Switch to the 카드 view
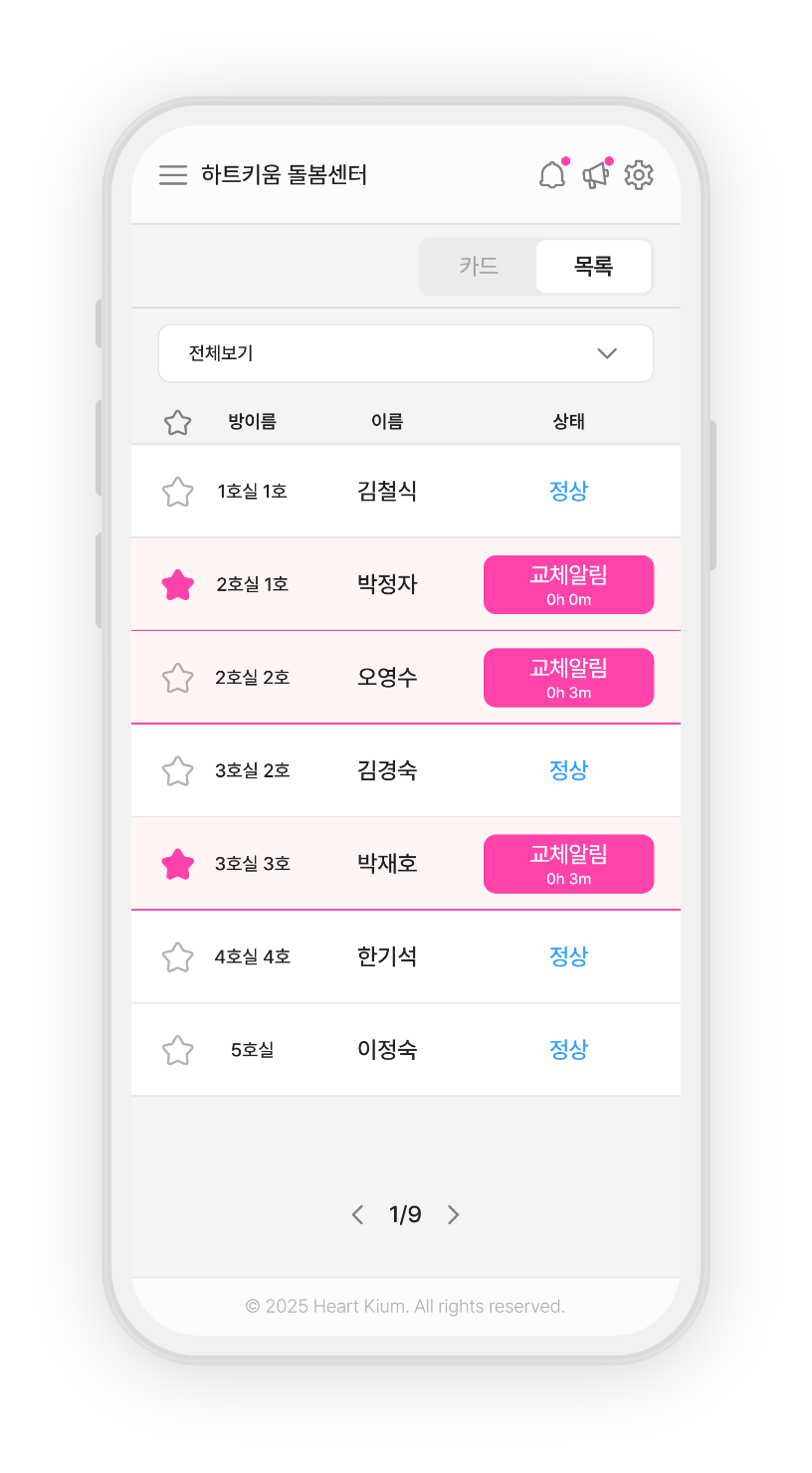 click(x=479, y=267)
